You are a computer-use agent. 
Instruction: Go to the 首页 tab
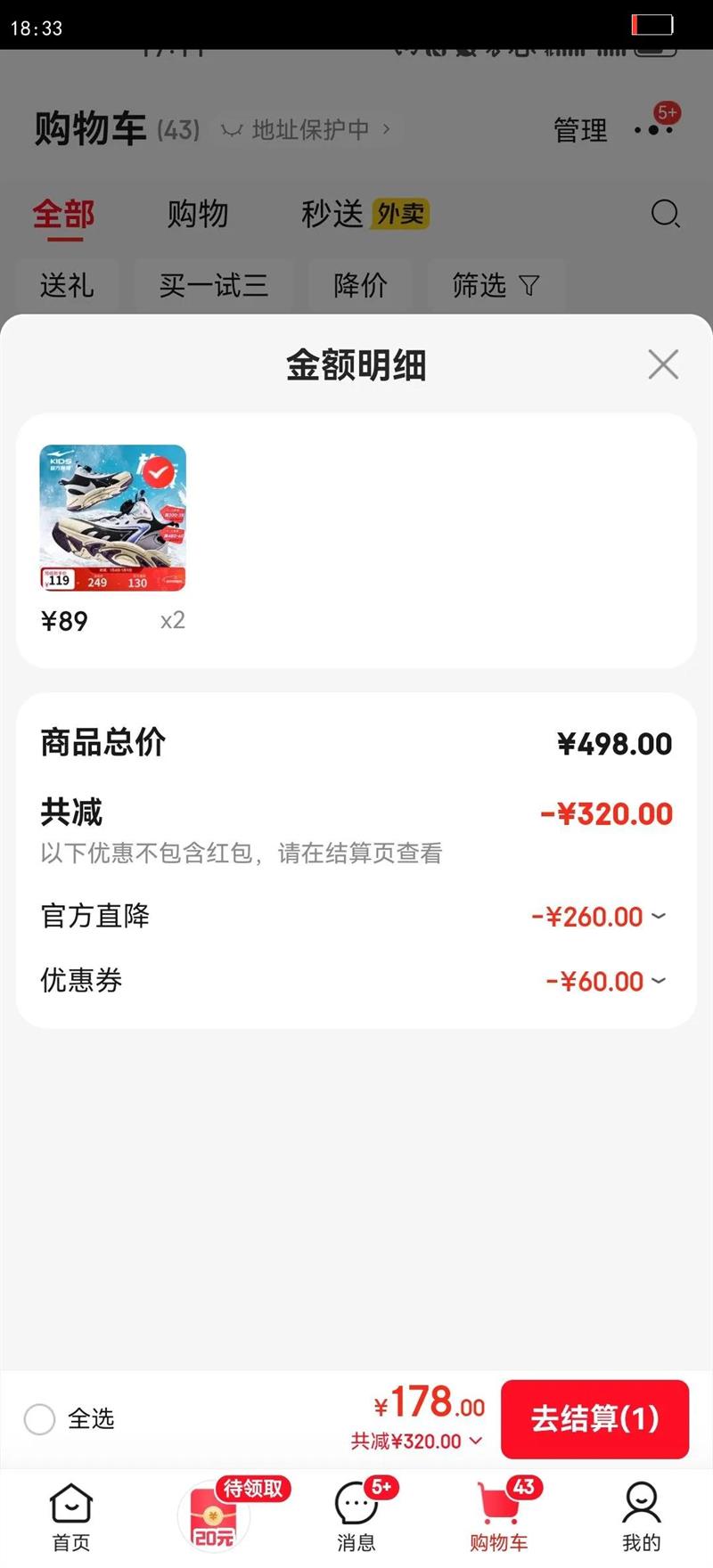pos(71,1515)
